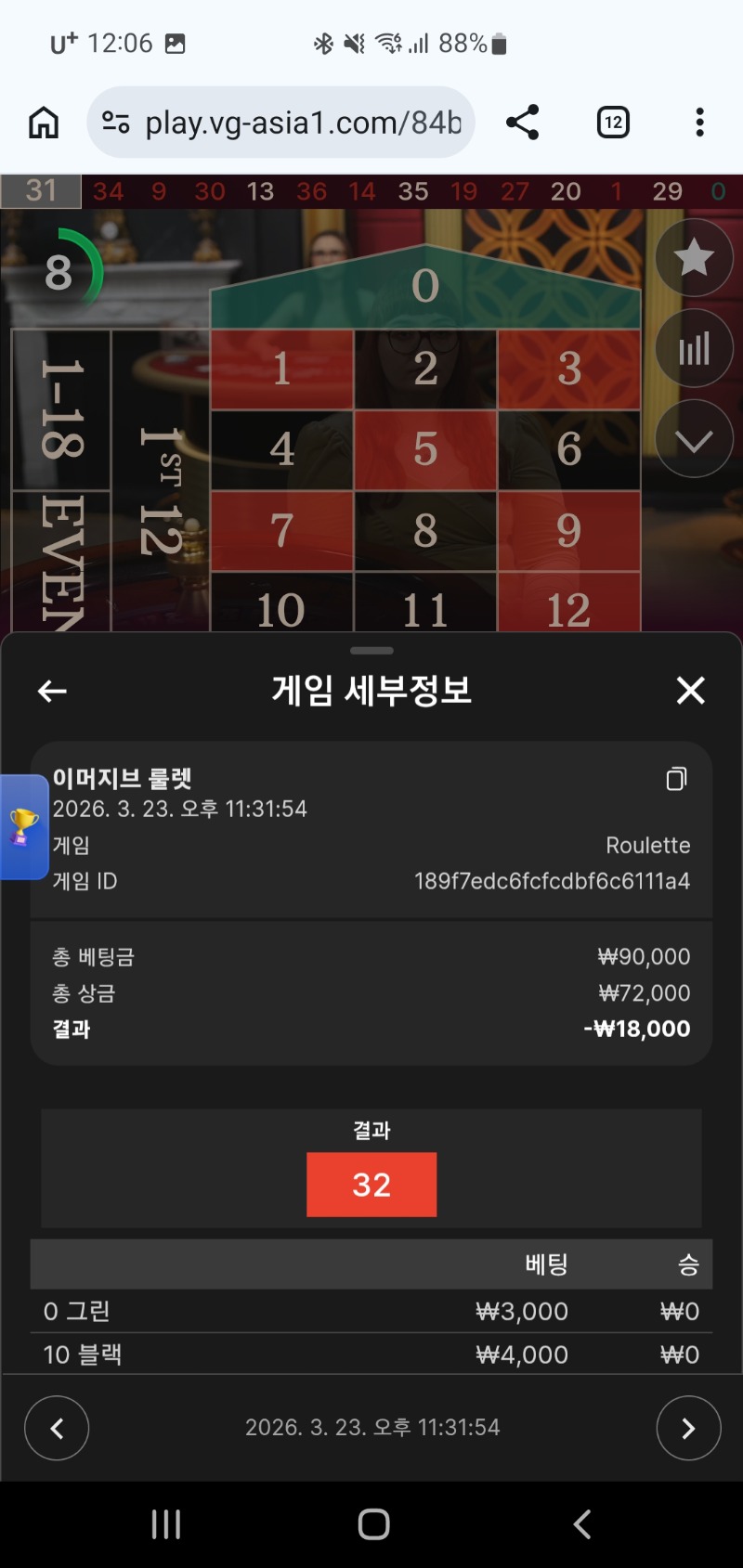The height and width of the screenshot is (1568, 743).
Task: Place a bet on 1-18
Action: point(61,409)
